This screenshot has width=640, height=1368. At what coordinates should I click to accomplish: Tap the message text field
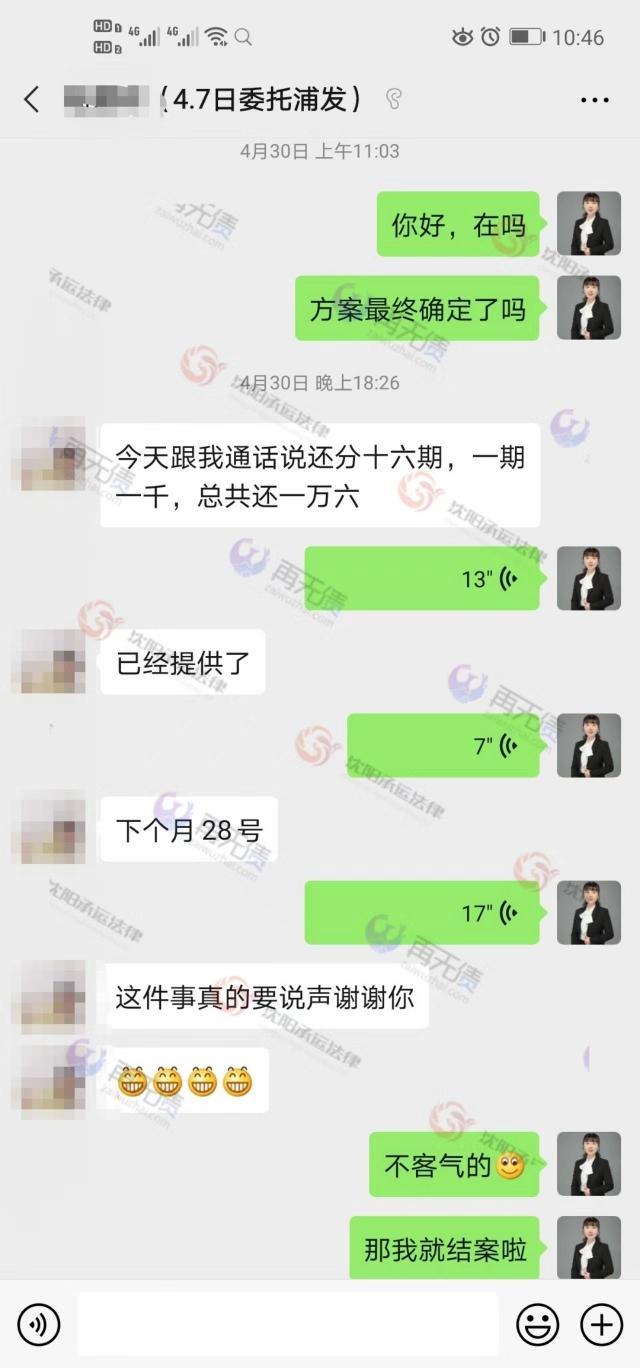coord(287,1325)
